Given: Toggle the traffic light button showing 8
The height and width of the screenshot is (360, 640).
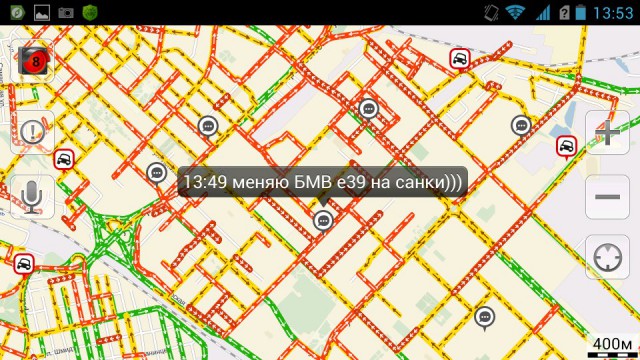Looking at the screenshot, I should coord(32,62).
